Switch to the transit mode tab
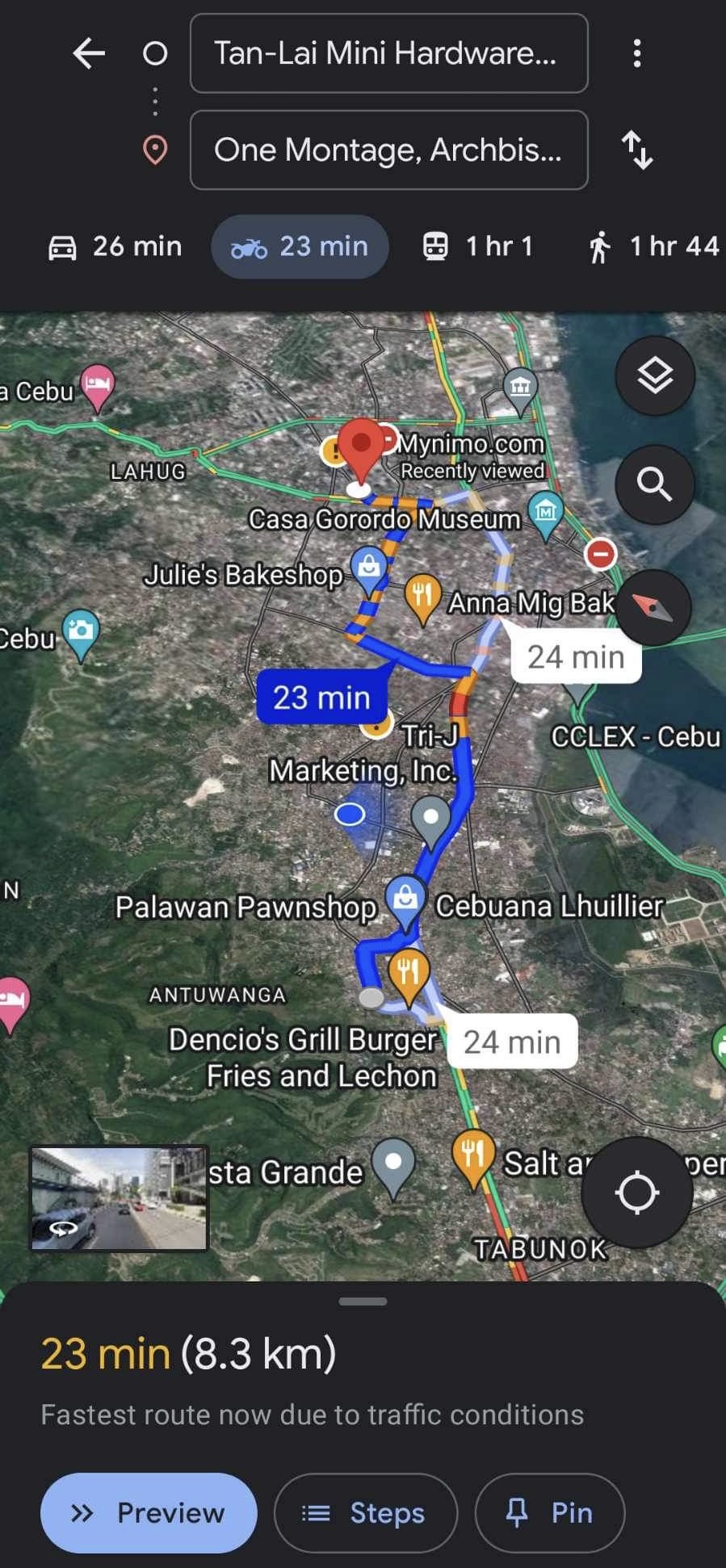The image size is (726, 1568). point(478,247)
